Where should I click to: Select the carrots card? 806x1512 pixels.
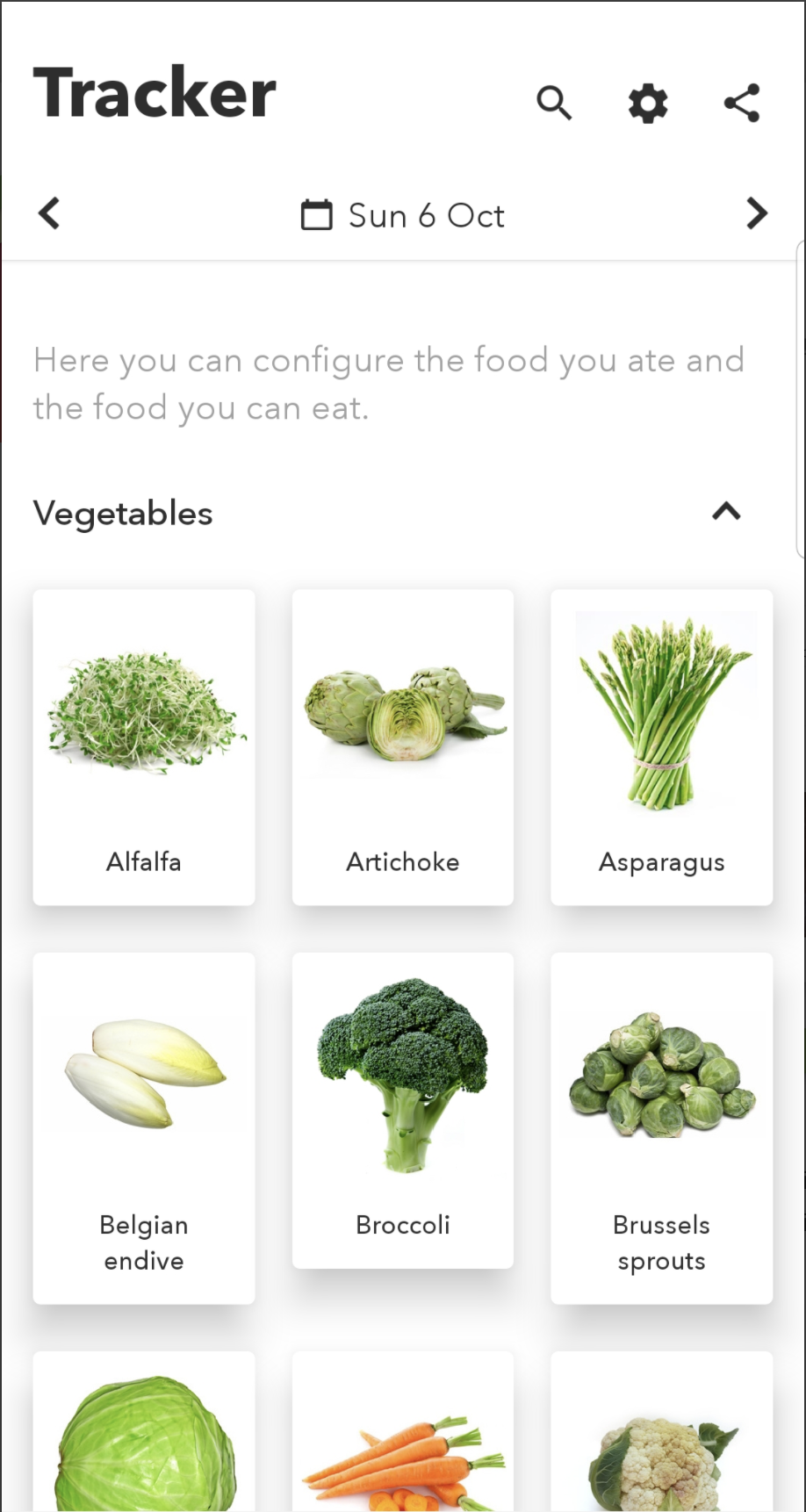tap(403, 1433)
